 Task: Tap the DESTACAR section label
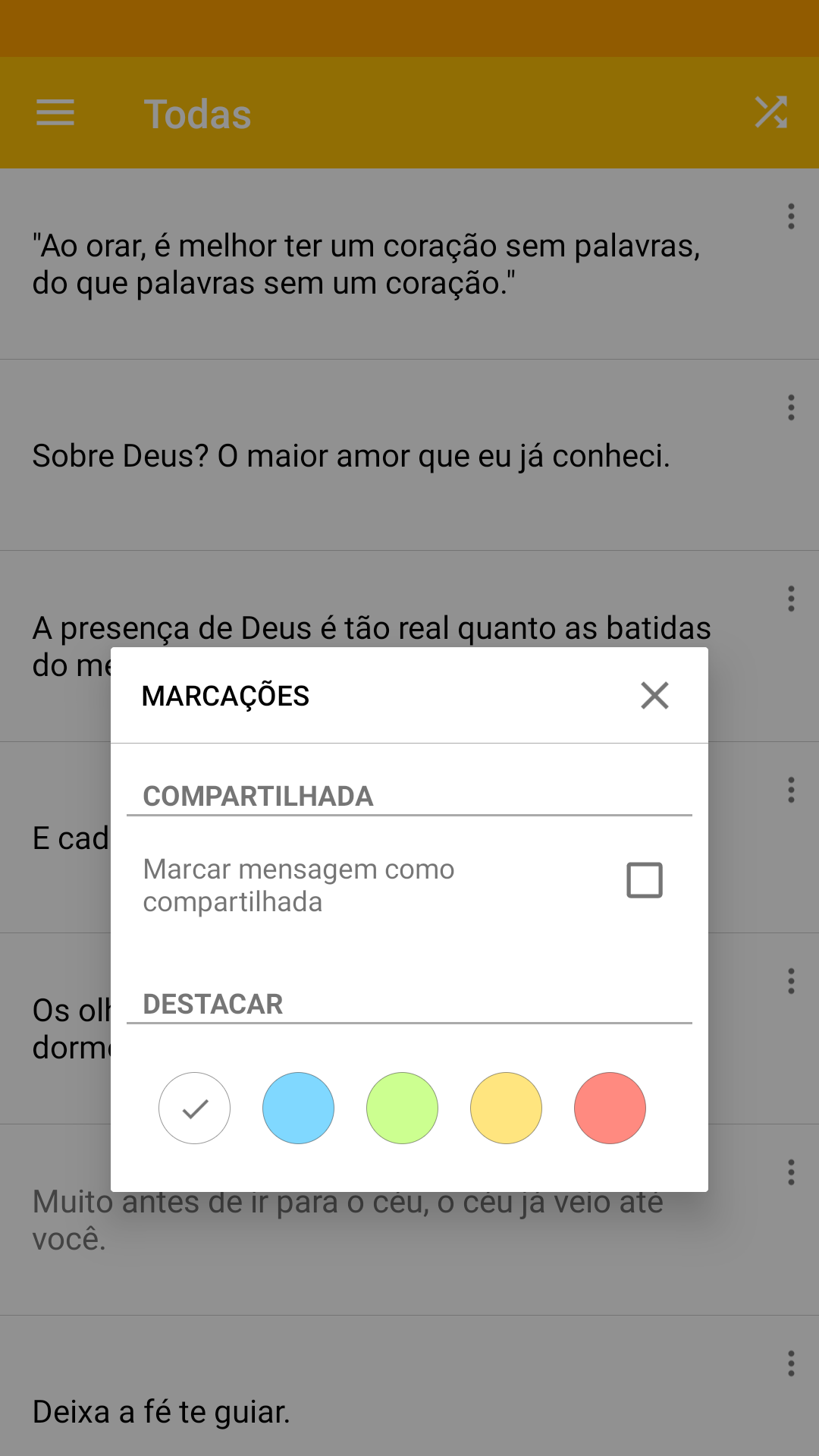click(x=212, y=1003)
